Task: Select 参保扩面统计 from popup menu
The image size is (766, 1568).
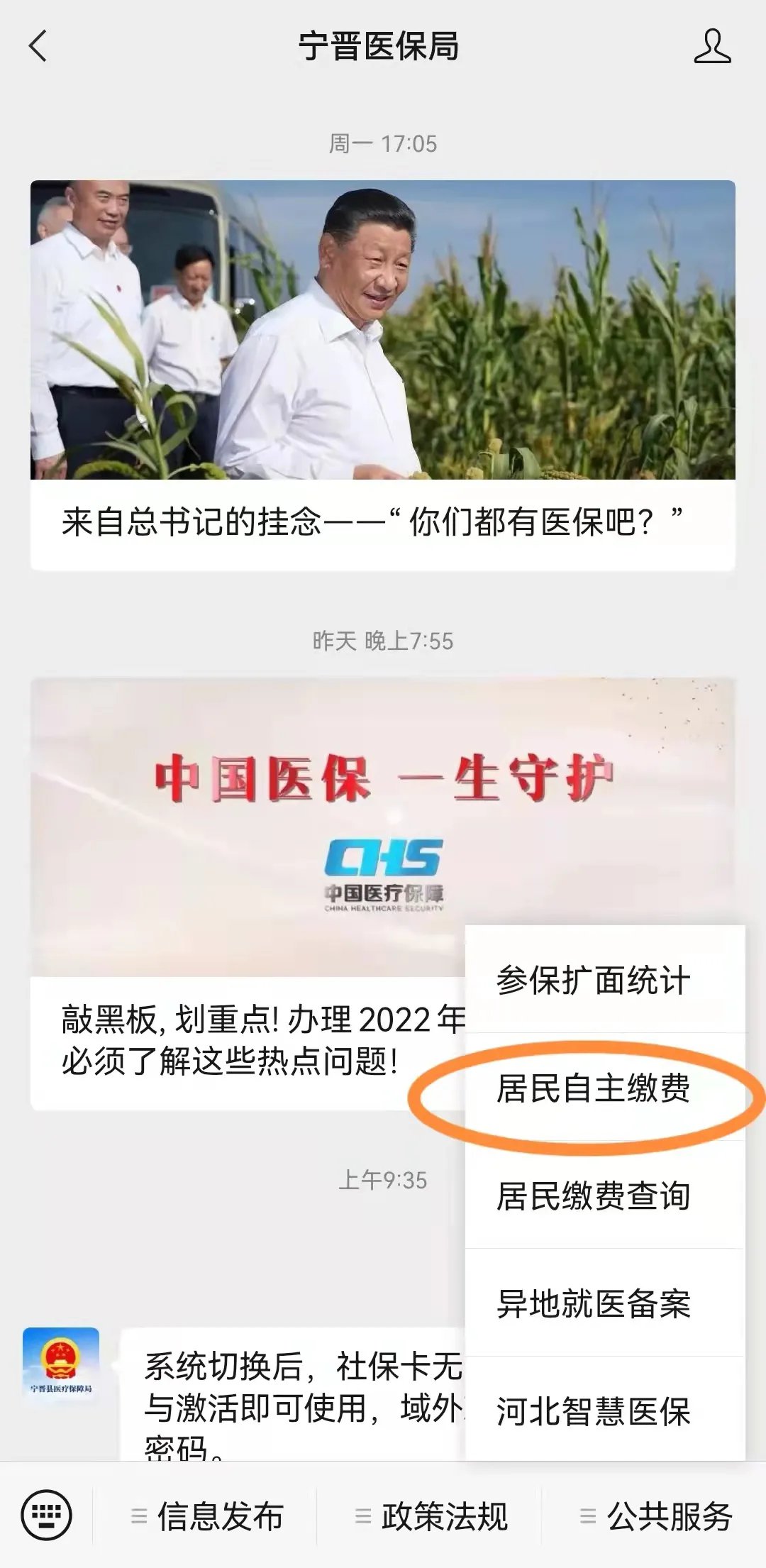Action: click(593, 980)
